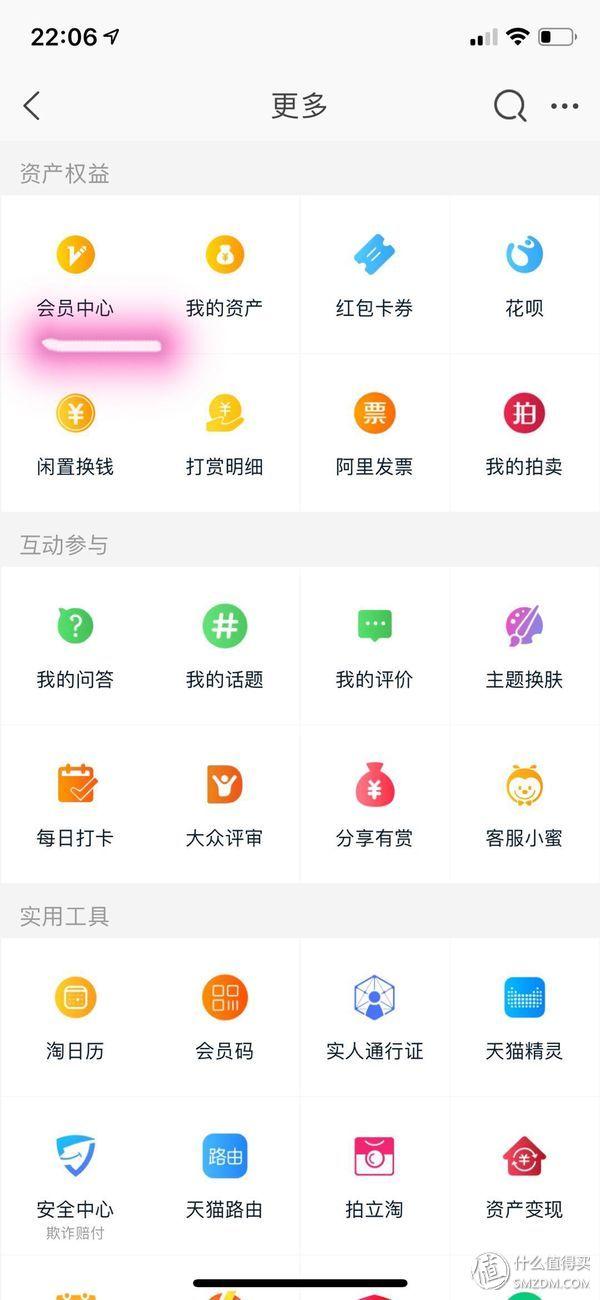The image size is (600, 1300).
Task: Launch 天猫精灵
Action: click(525, 1017)
